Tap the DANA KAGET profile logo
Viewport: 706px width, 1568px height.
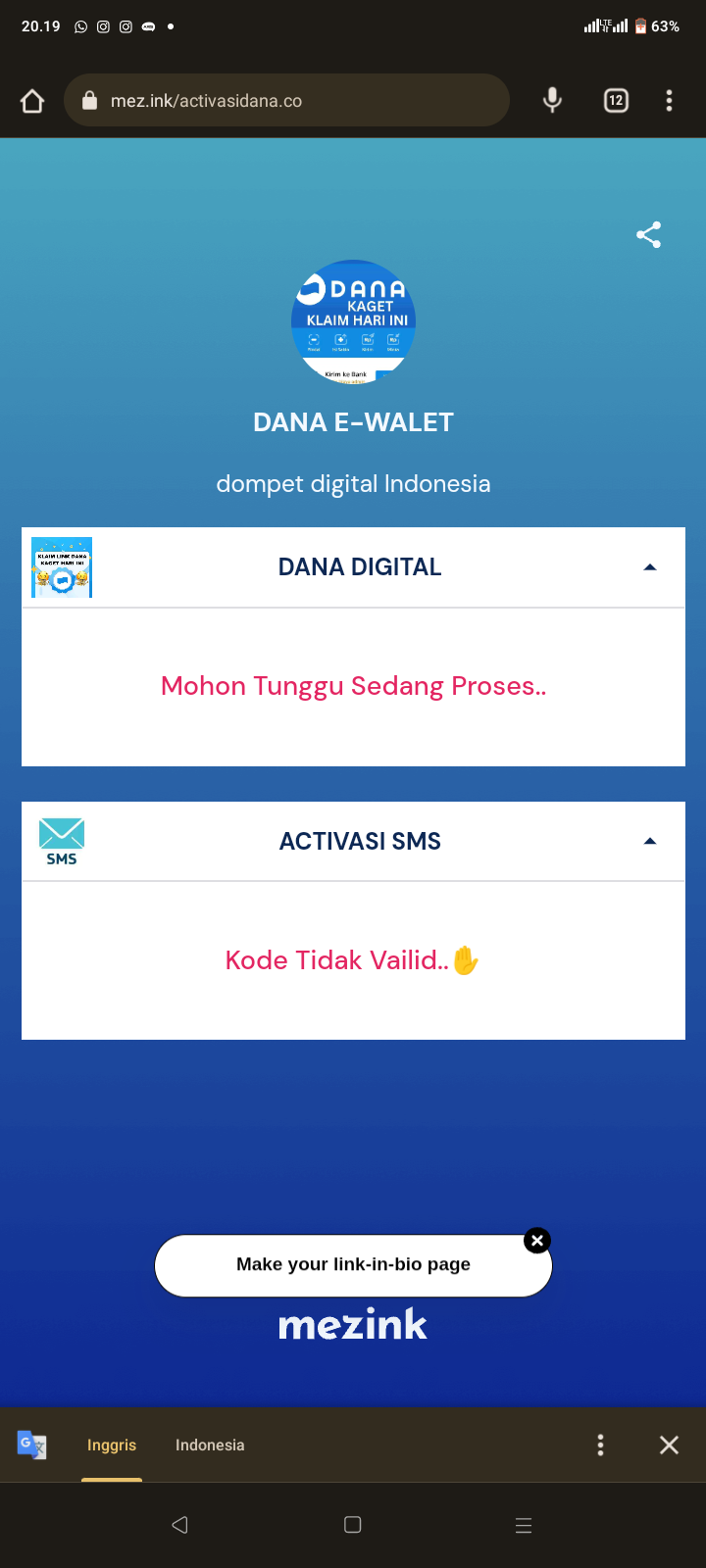(x=353, y=321)
